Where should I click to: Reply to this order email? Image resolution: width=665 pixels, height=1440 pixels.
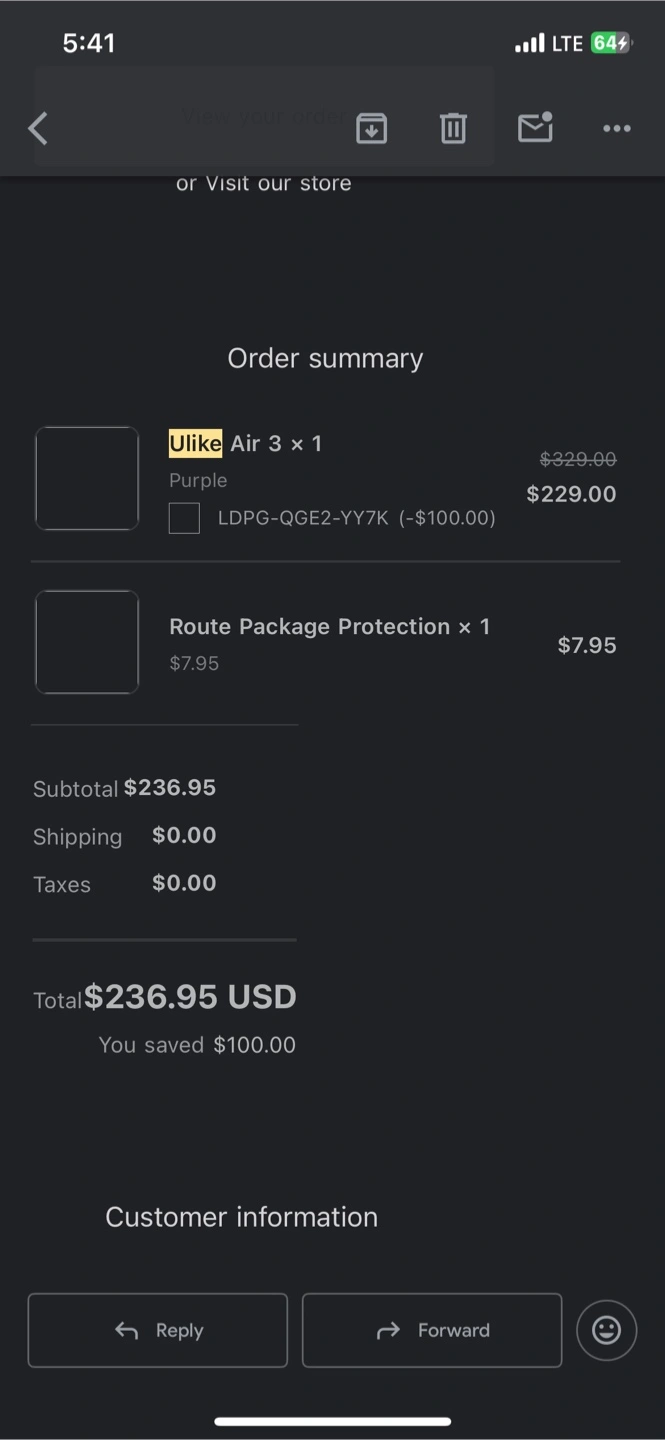158,1330
